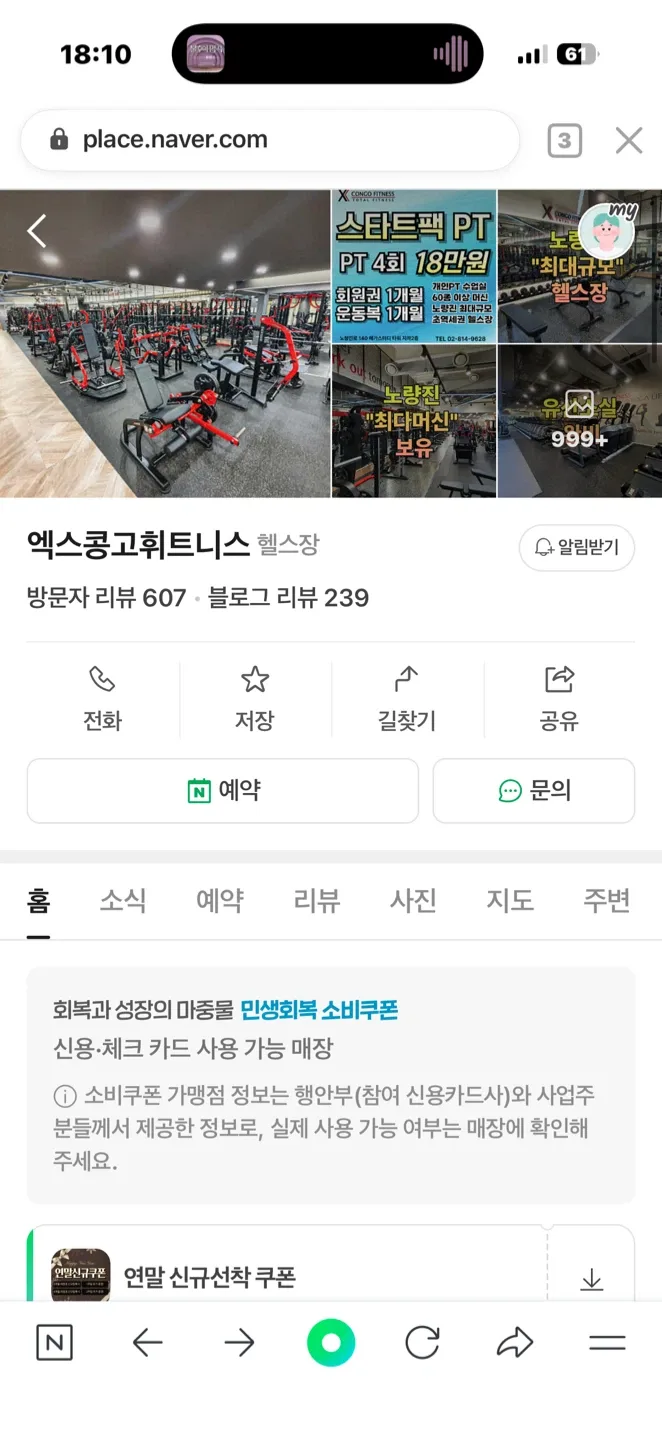Reload page from bottom toolbar
Viewport: 662px width, 1440px height.
click(x=422, y=1343)
